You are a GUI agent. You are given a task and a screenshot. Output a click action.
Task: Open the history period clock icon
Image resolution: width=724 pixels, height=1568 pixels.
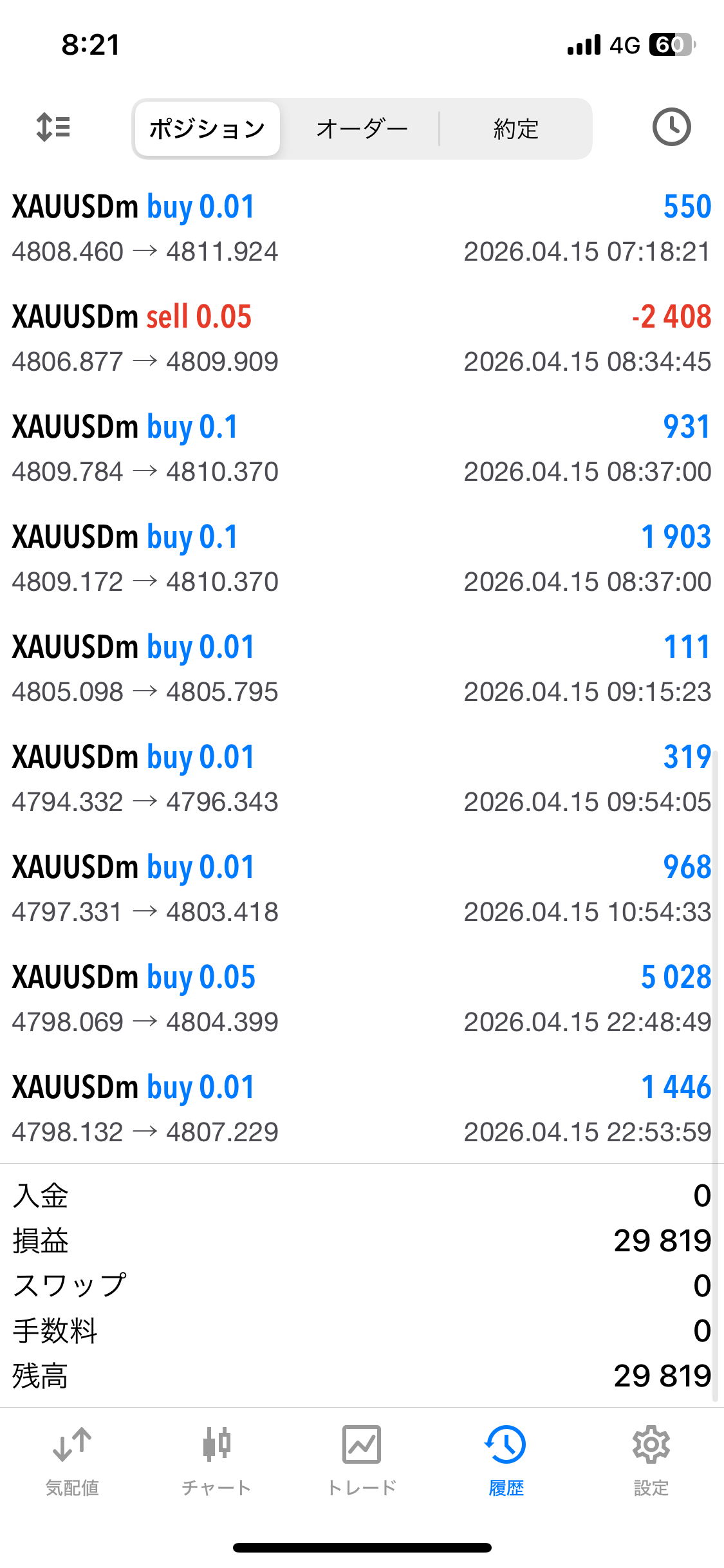coord(671,127)
